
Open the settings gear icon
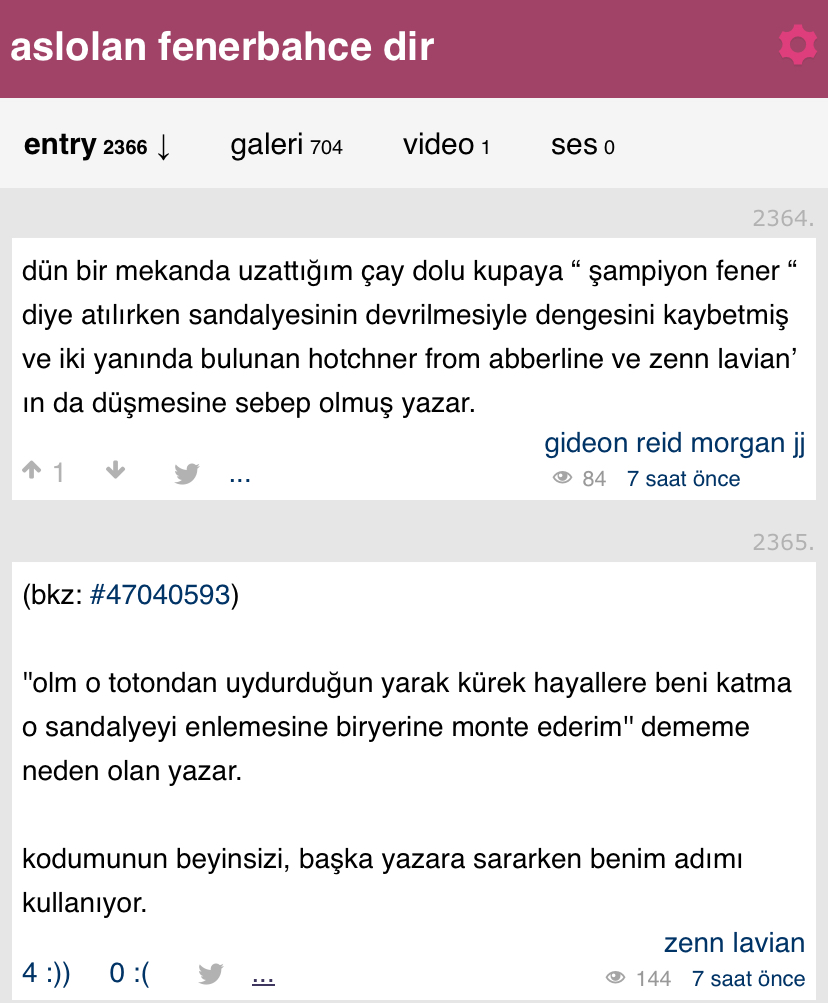click(796, 46)
